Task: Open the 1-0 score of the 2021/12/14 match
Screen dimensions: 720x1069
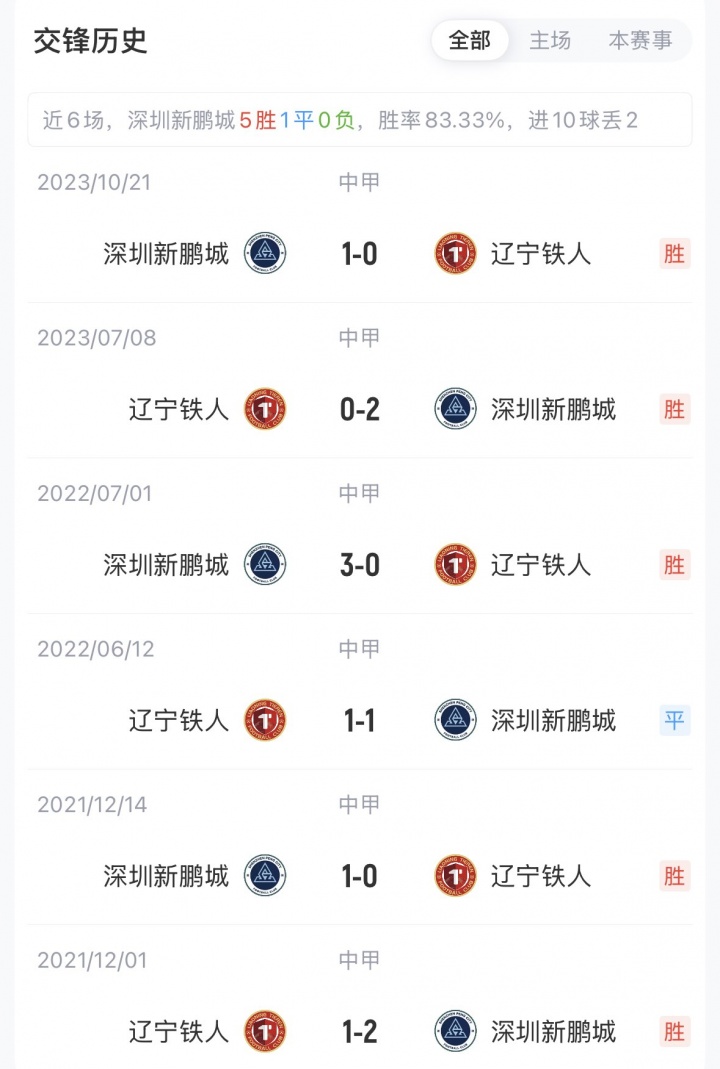Action: point(360,875)
